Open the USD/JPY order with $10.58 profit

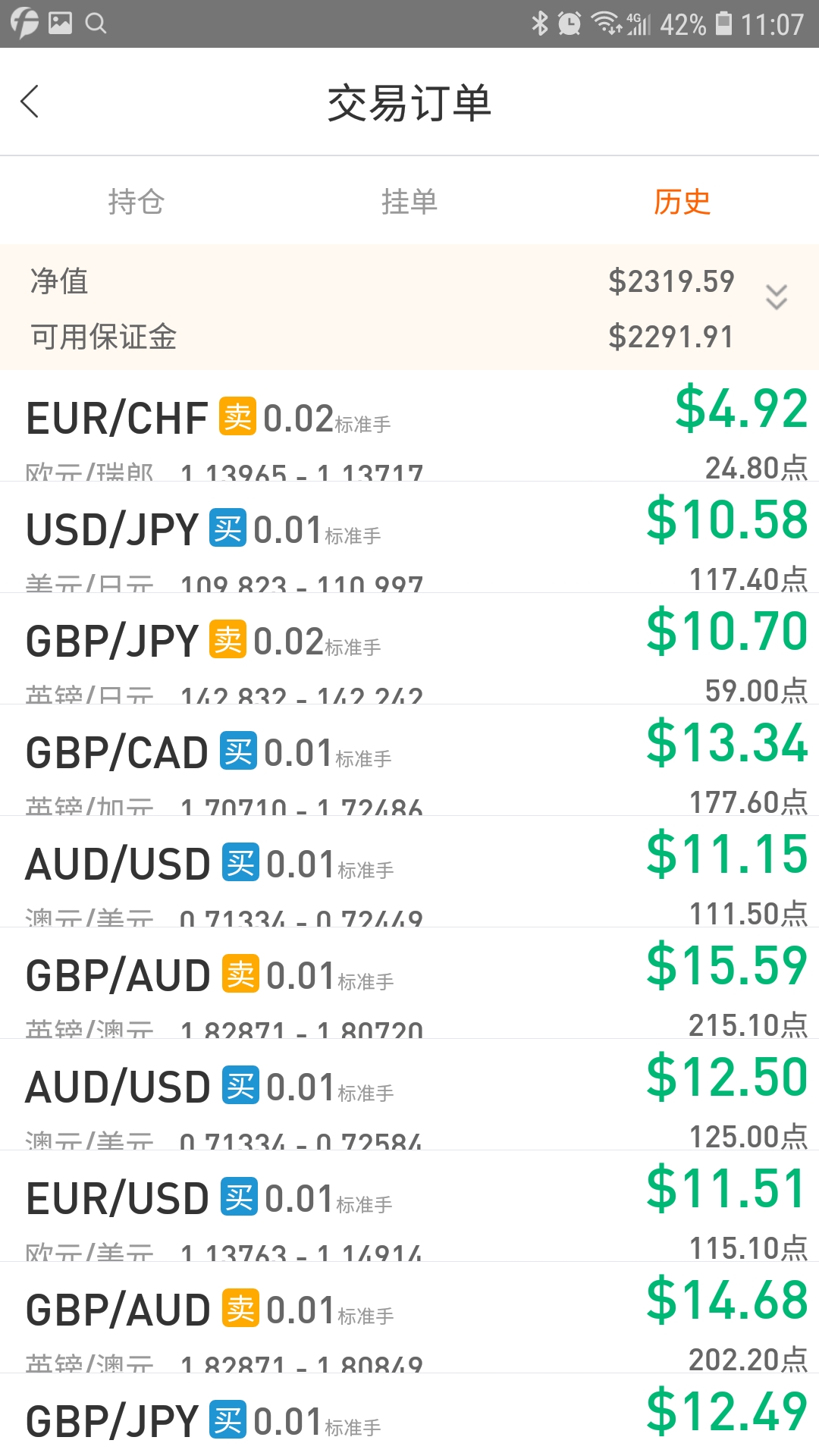[x=409, y=538]
